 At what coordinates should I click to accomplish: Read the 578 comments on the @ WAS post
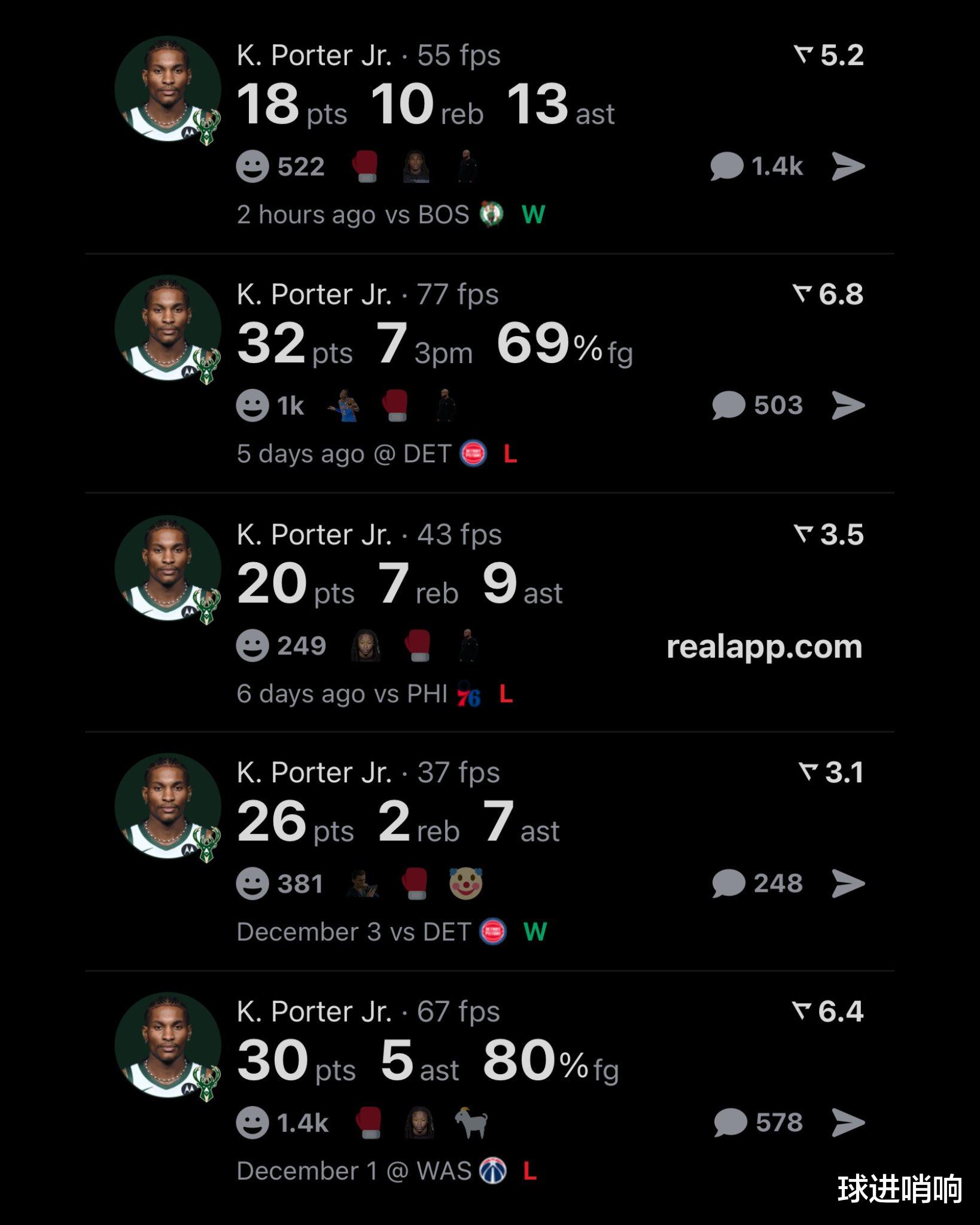731,1123
